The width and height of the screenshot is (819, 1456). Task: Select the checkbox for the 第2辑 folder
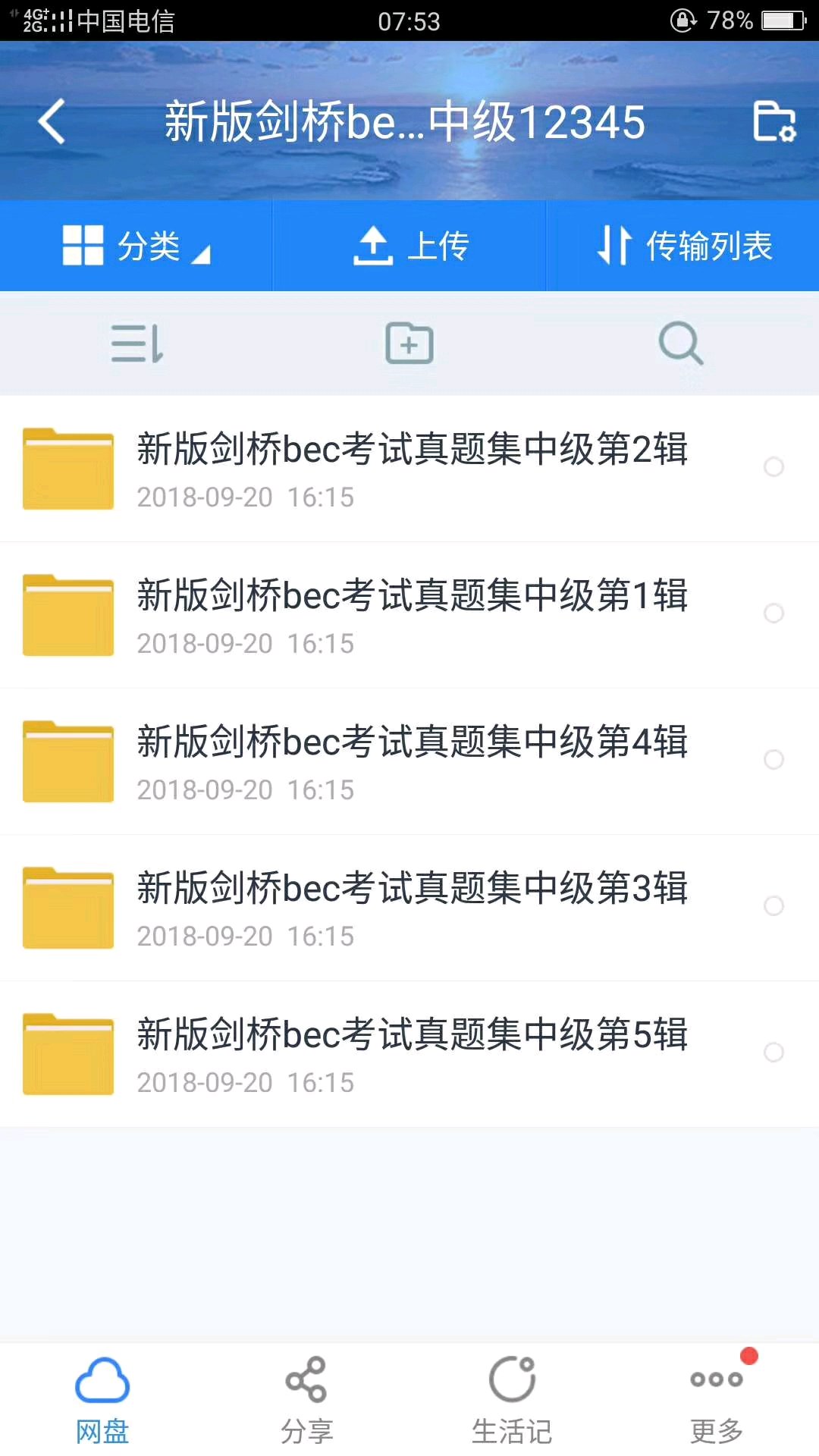click(x=773, y=466)
